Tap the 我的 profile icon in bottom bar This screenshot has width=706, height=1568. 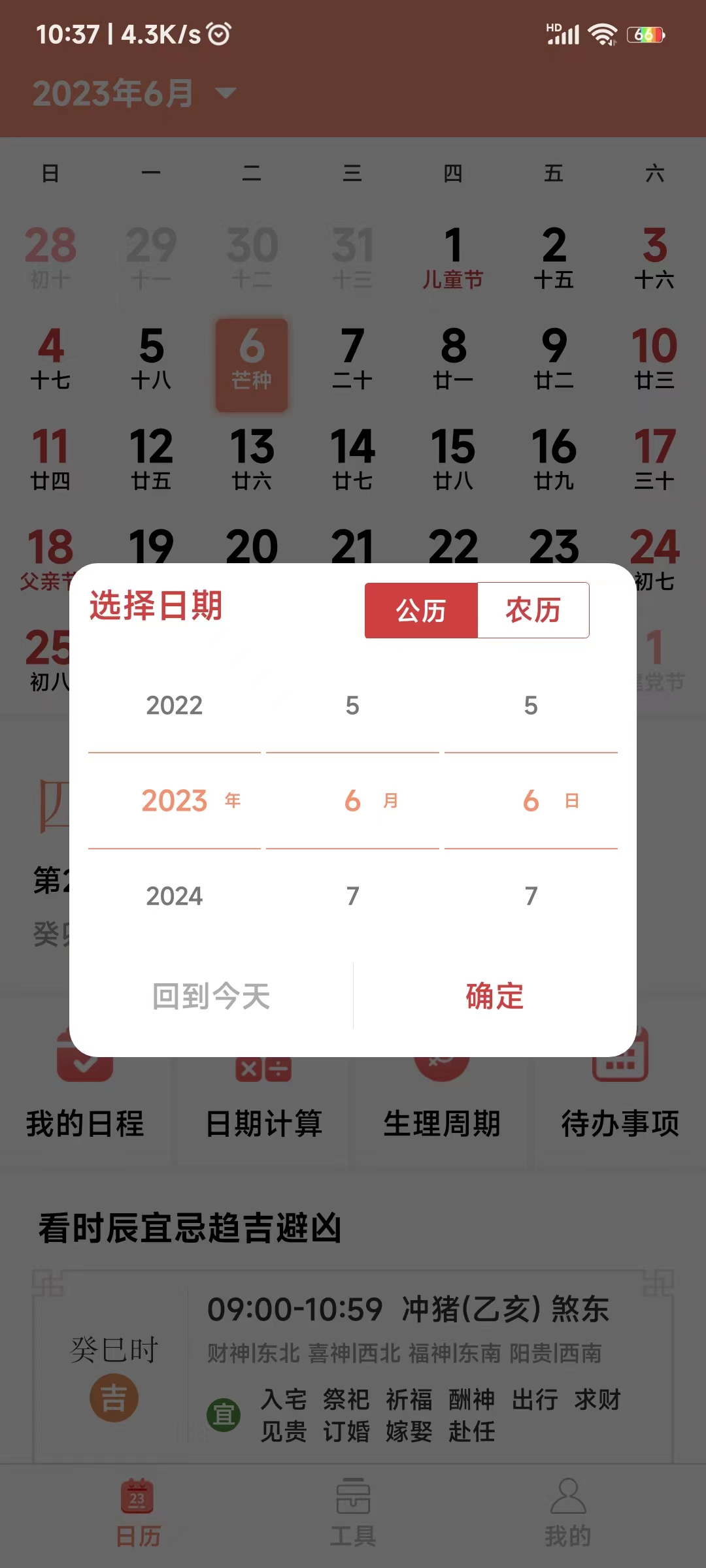tap(567, 1503)
